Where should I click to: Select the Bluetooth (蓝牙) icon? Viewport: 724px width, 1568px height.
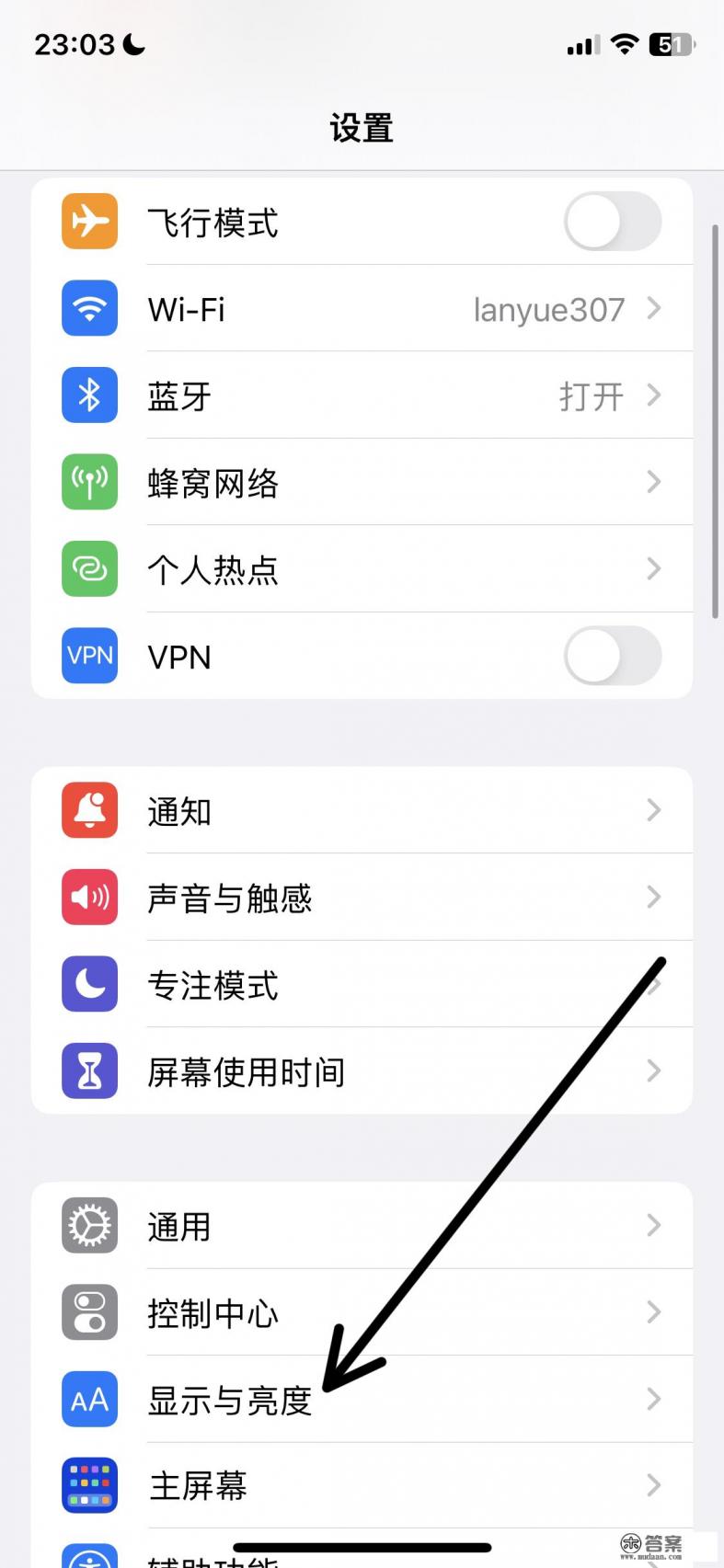point(88,395)
